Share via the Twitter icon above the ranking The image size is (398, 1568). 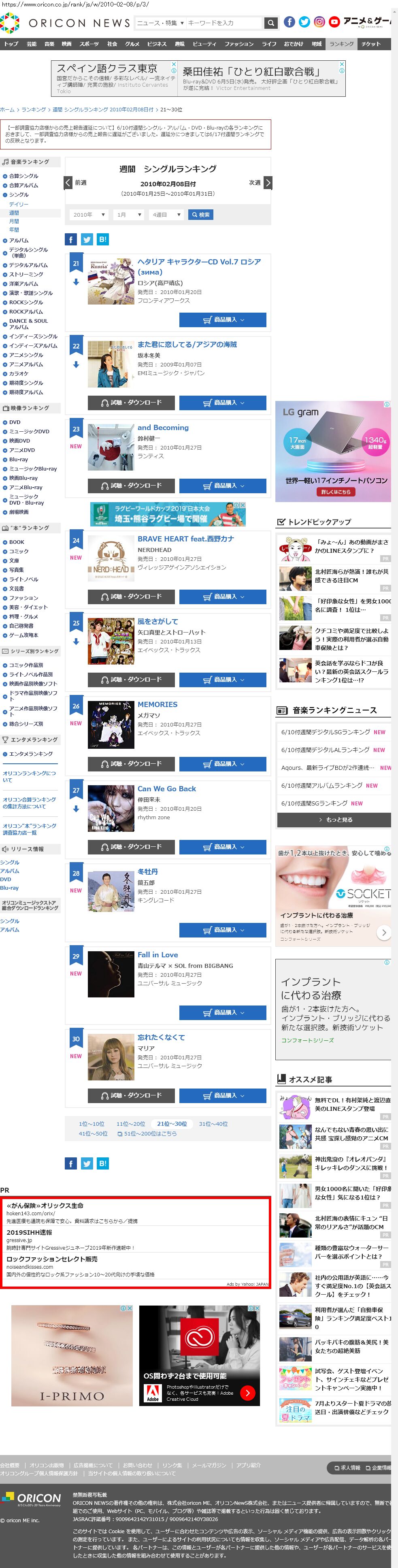coord(87,239)
